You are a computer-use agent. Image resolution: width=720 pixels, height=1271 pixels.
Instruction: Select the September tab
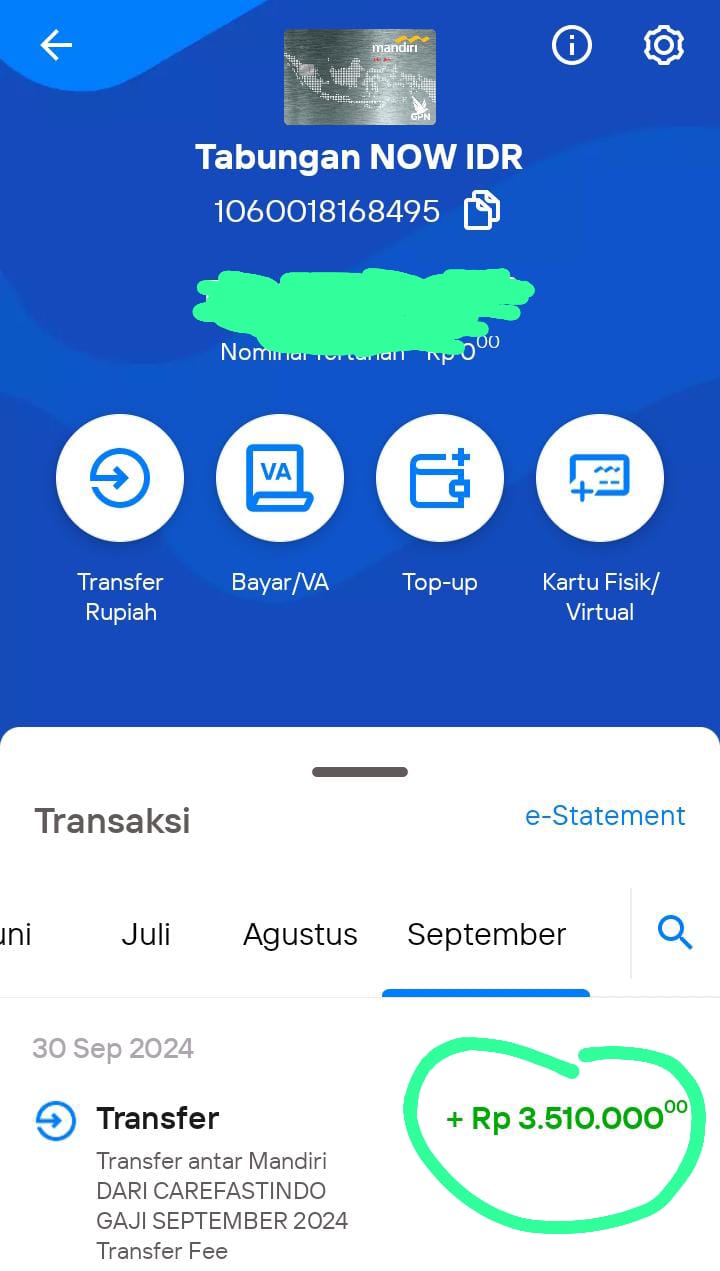pos(486,935)
